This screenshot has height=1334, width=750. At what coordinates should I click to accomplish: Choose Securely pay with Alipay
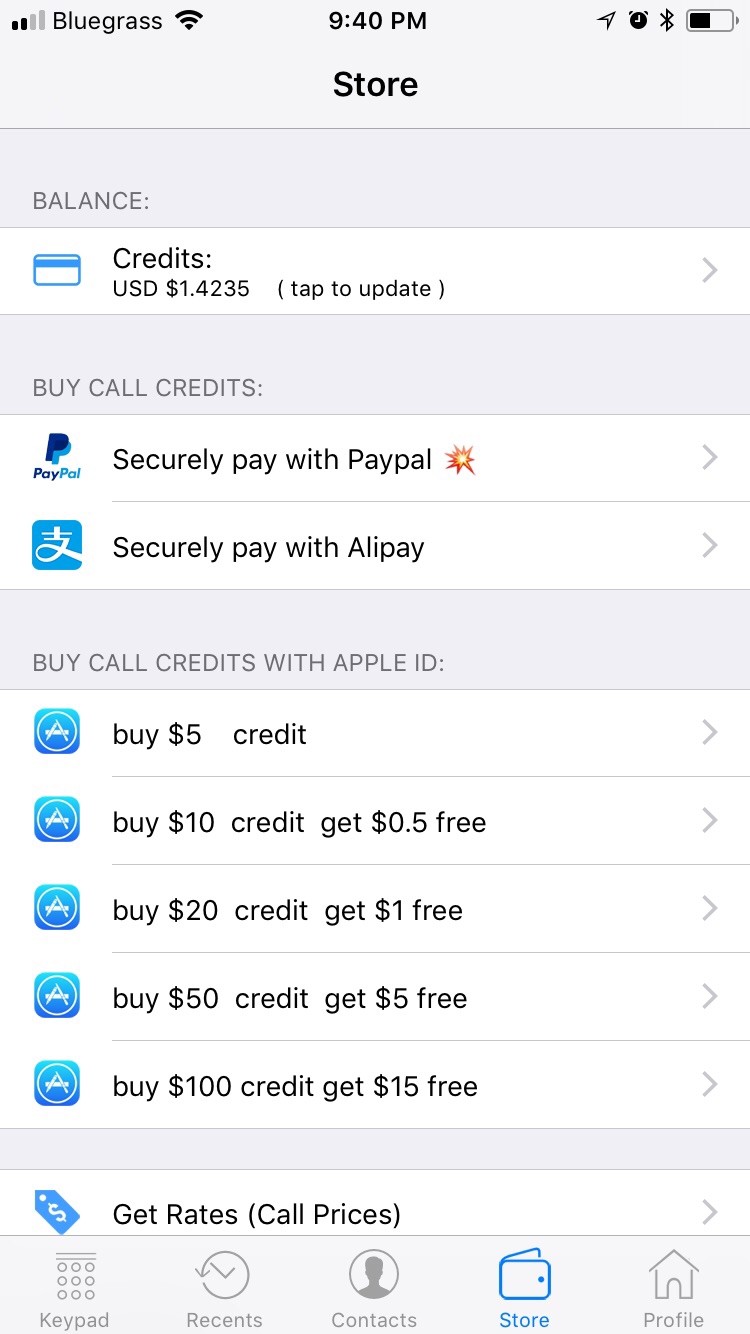(375, 547)
